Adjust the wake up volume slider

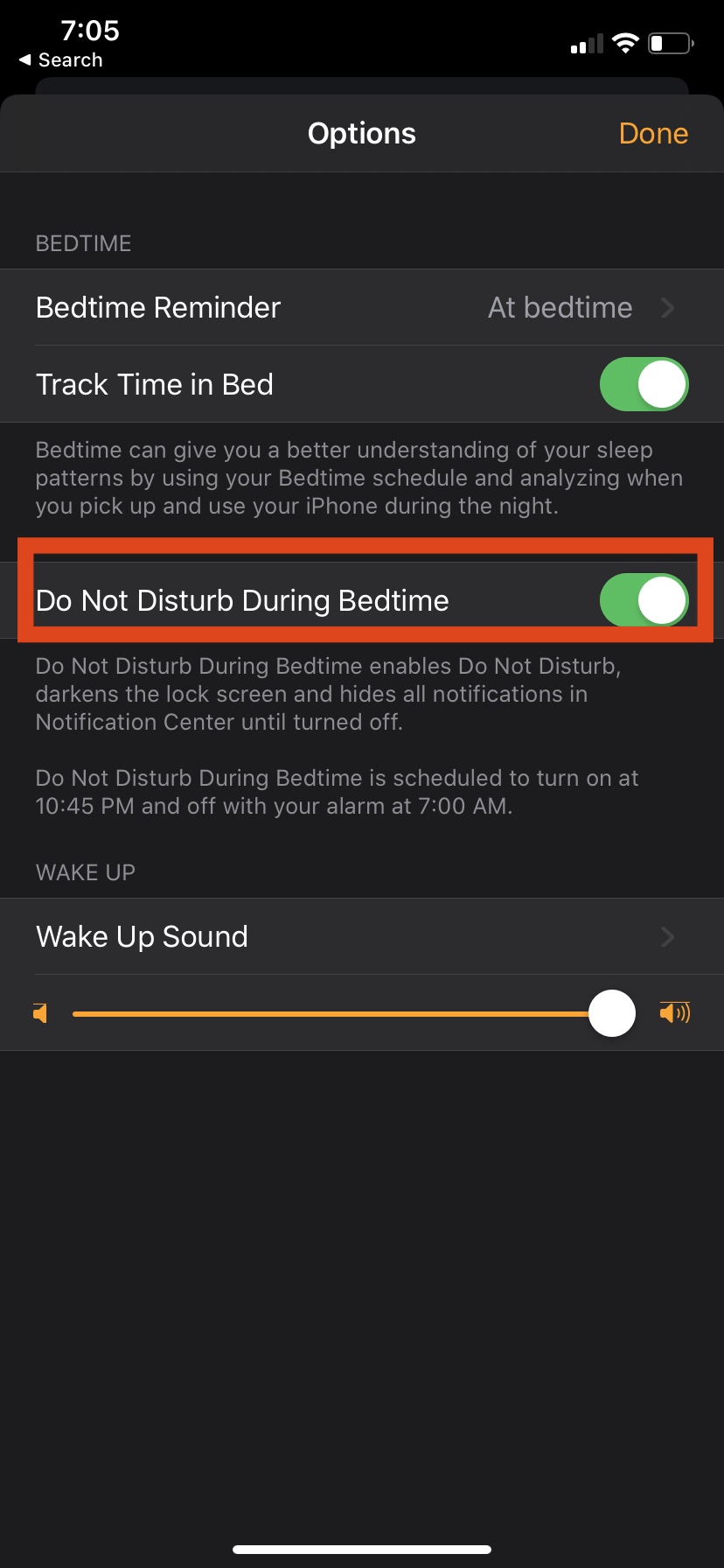[x=611, y=1013]
